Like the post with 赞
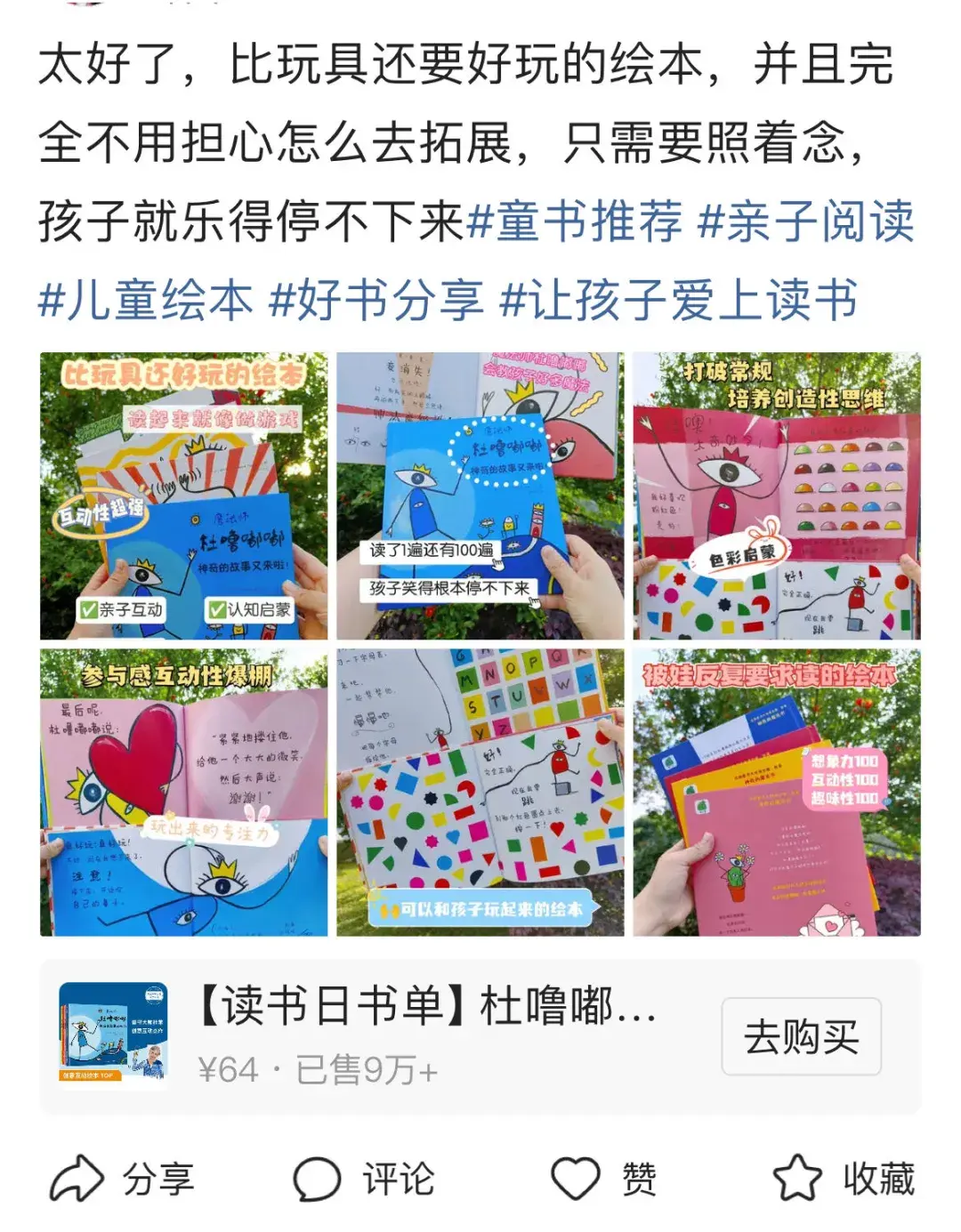 (603, 1180)
